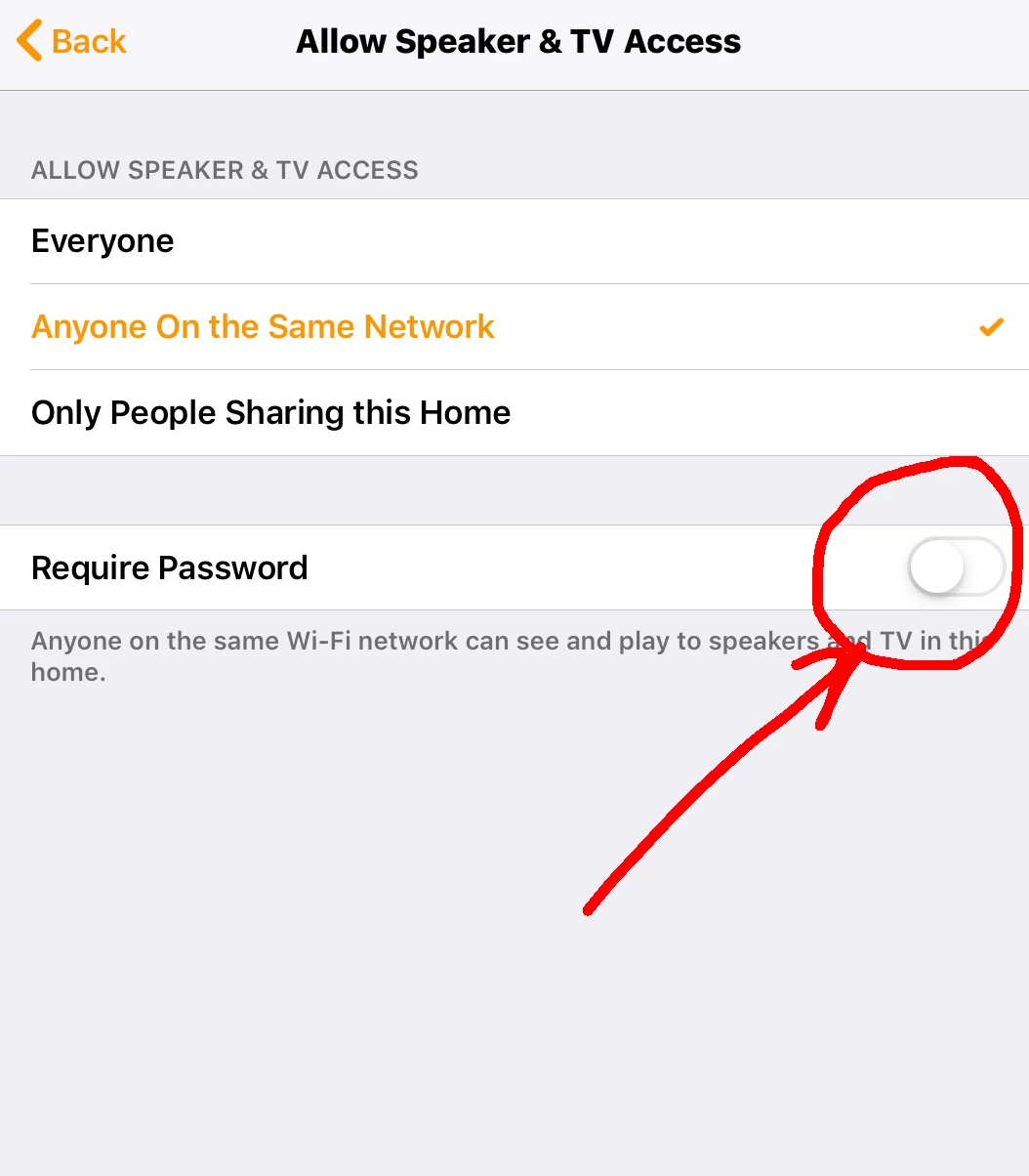Choose Anyone On the Same Network

[x=264, y=327]
